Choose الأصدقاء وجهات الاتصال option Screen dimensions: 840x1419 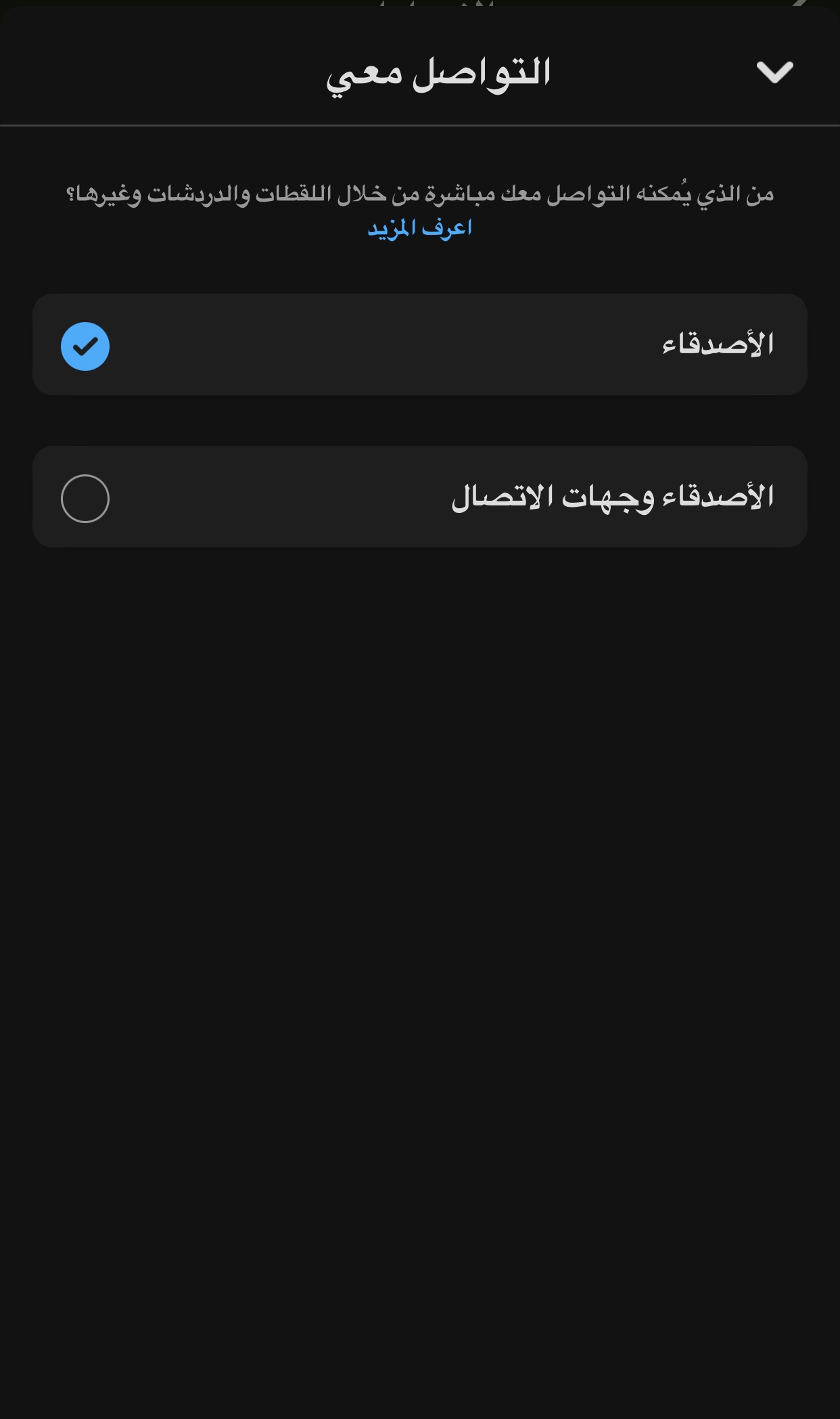420,497
